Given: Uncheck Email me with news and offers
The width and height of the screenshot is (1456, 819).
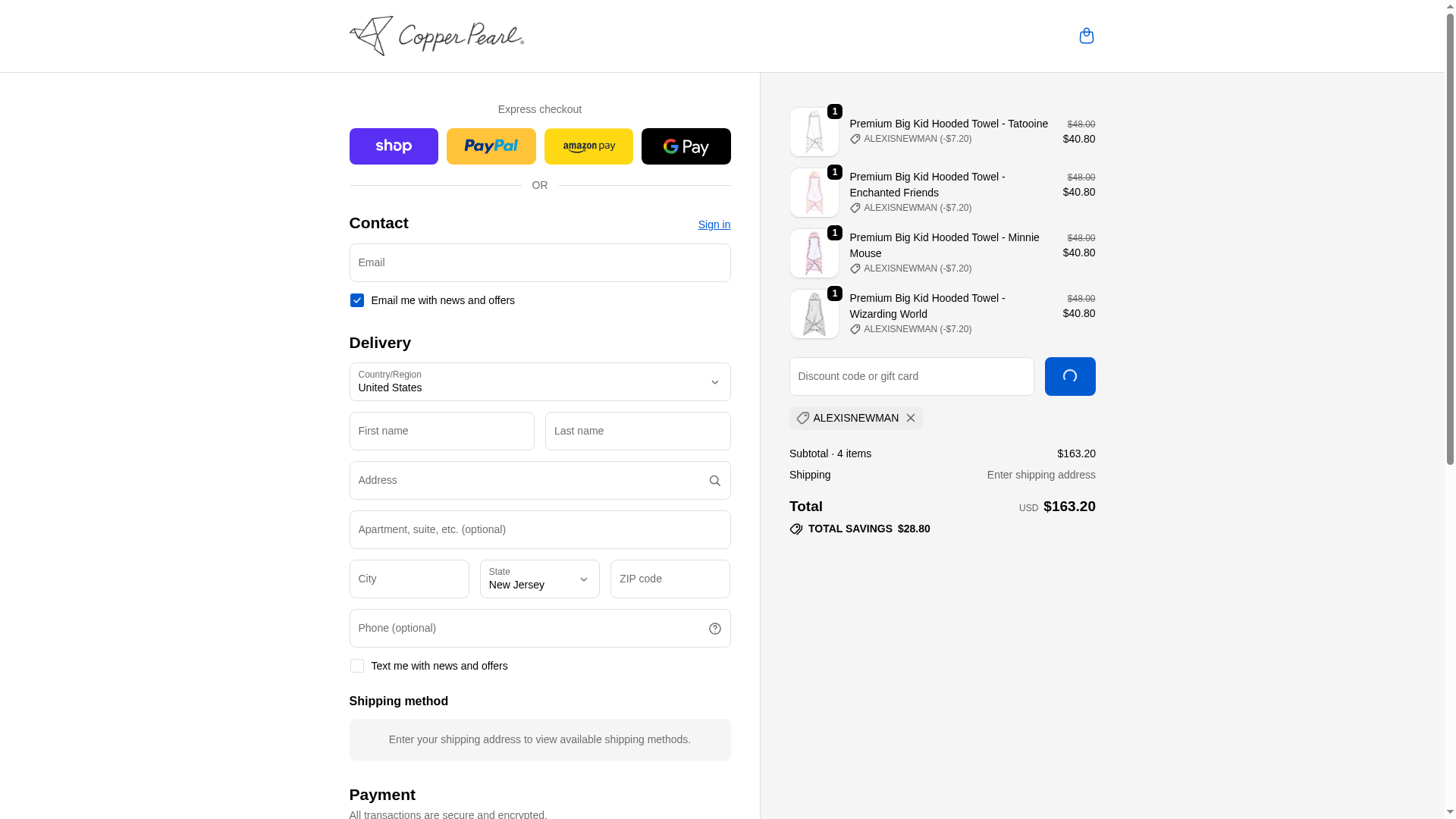Looking at the screenshot, I should click(356, 300).
